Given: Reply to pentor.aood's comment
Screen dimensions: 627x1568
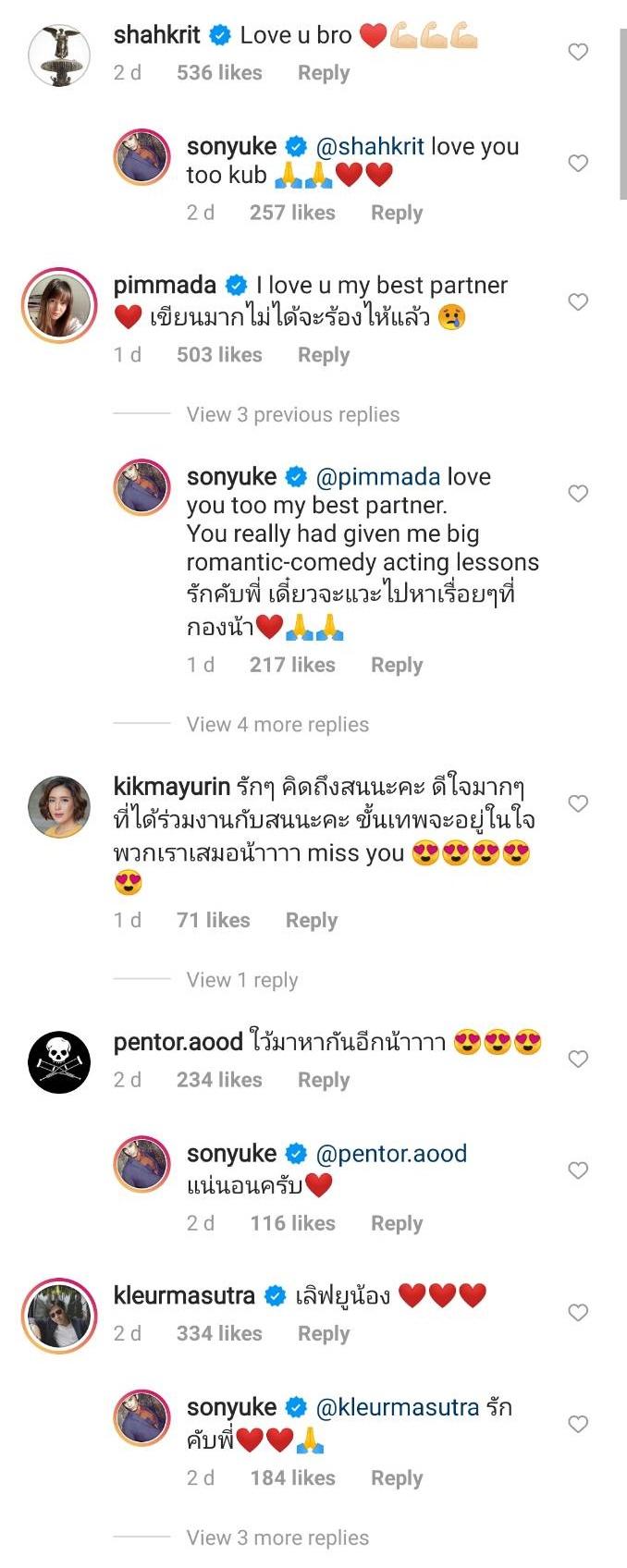Looking at the screenshot, I should coord(323,1080).
